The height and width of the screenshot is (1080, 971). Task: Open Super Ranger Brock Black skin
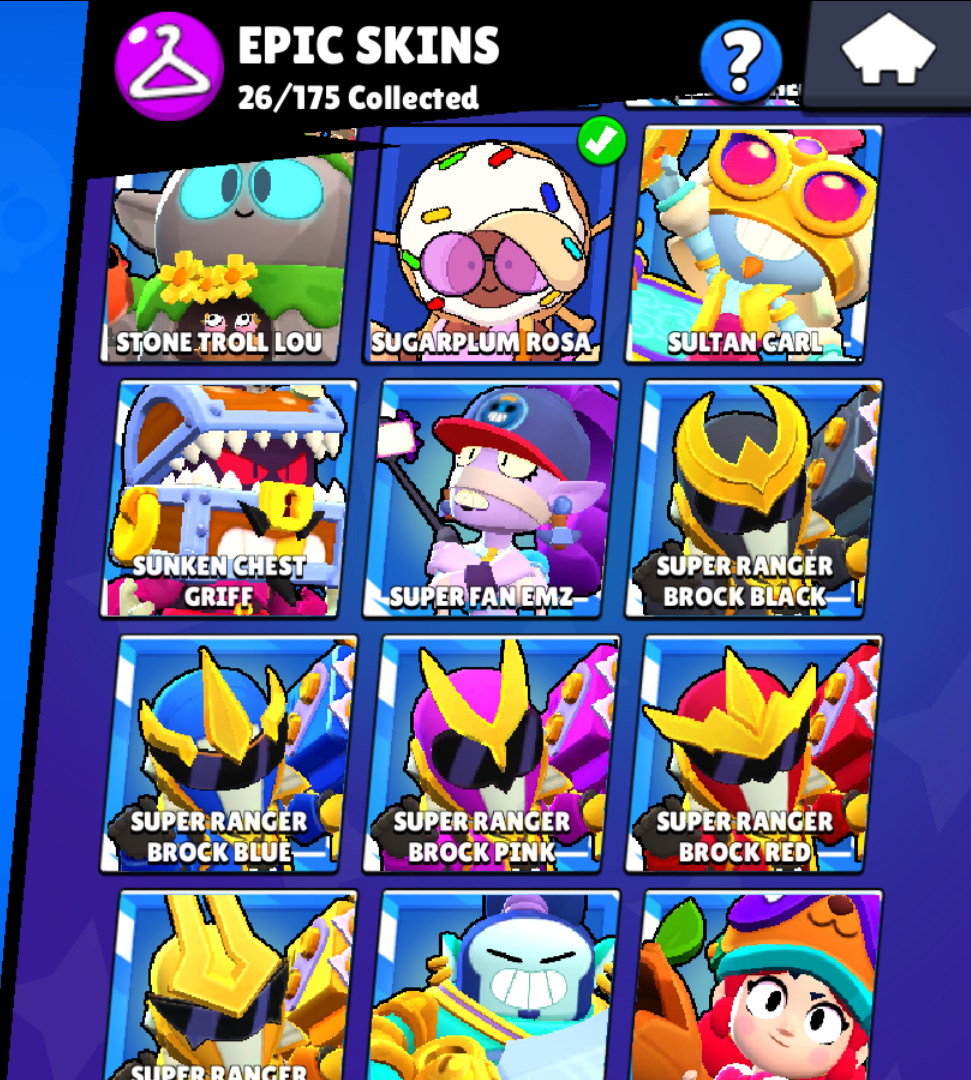coord(755,498)
